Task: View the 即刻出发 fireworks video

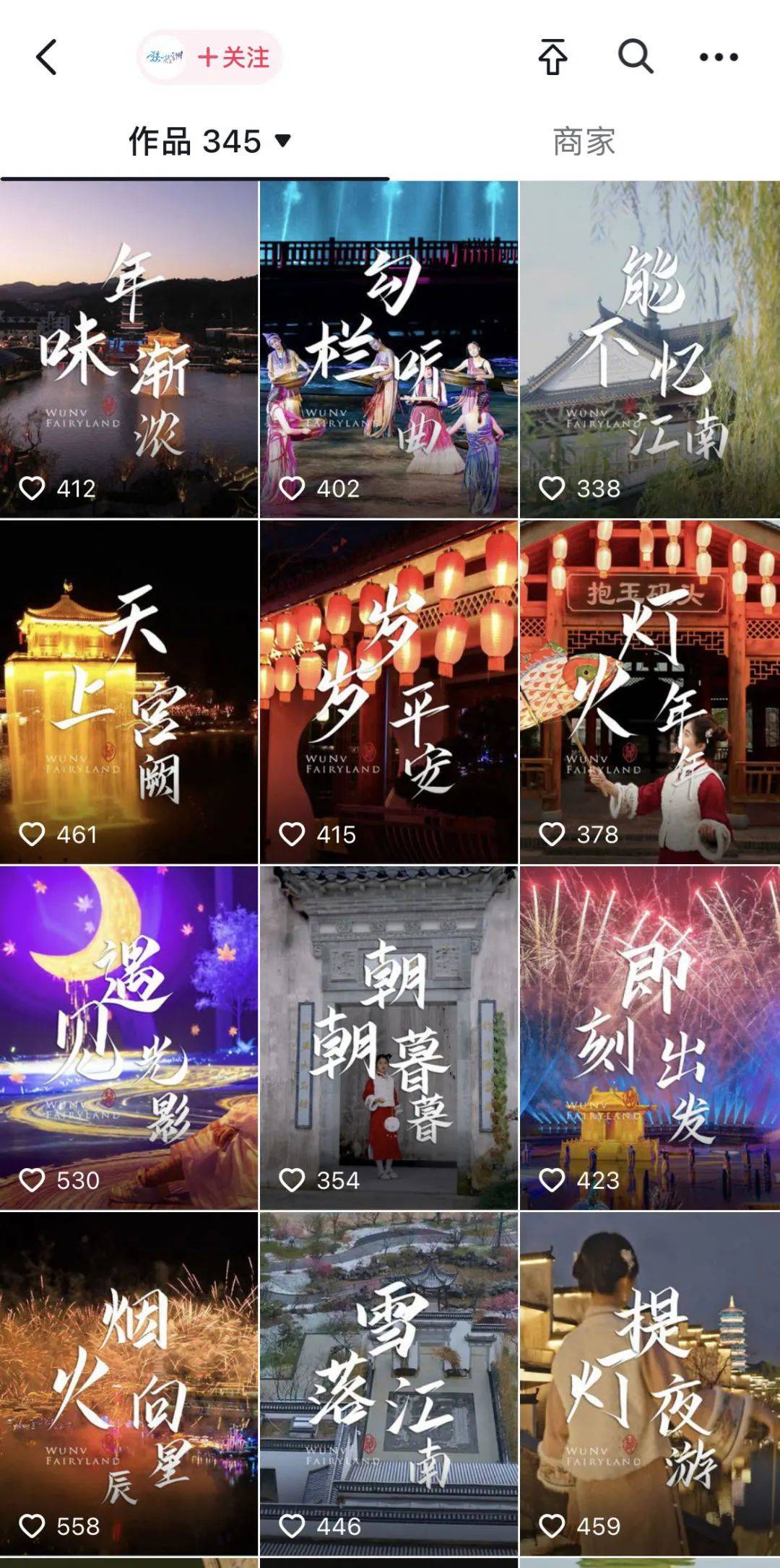Action: [x=649, y=1037]
